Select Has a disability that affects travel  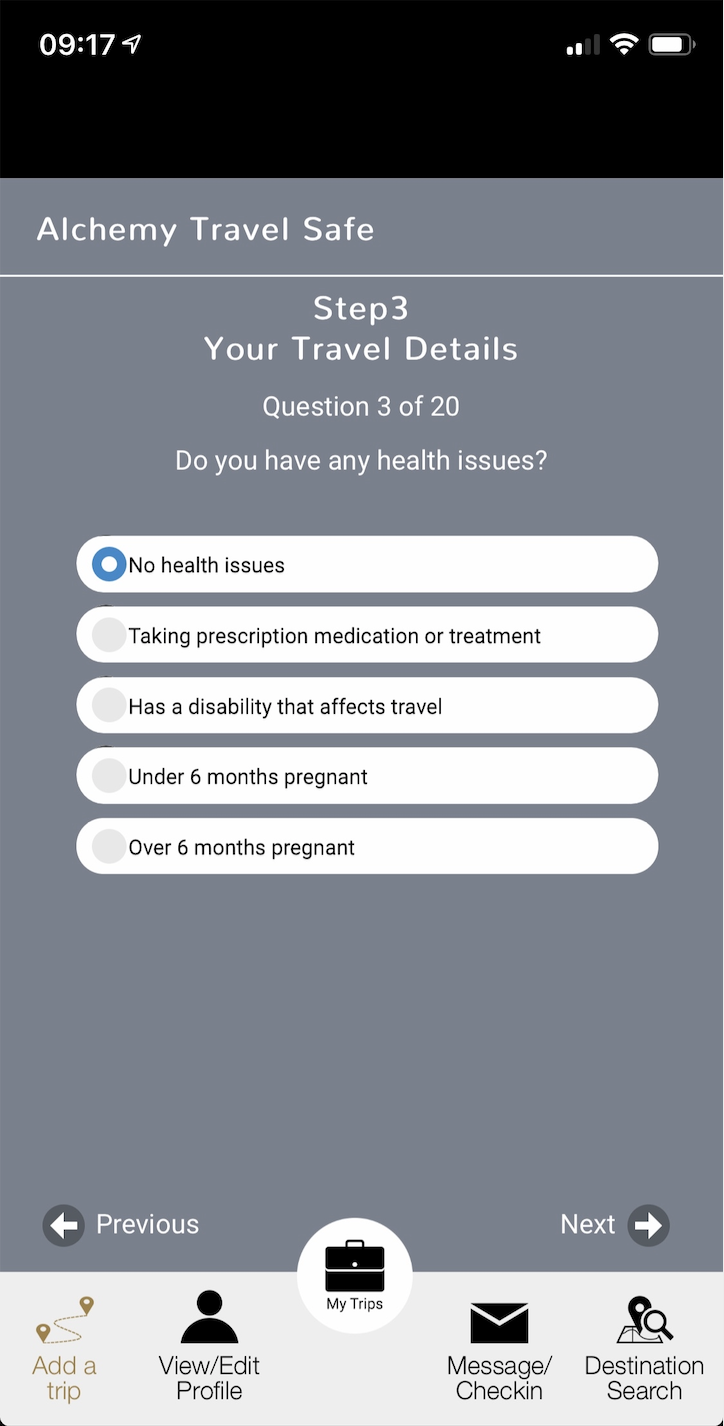point(109,706)
